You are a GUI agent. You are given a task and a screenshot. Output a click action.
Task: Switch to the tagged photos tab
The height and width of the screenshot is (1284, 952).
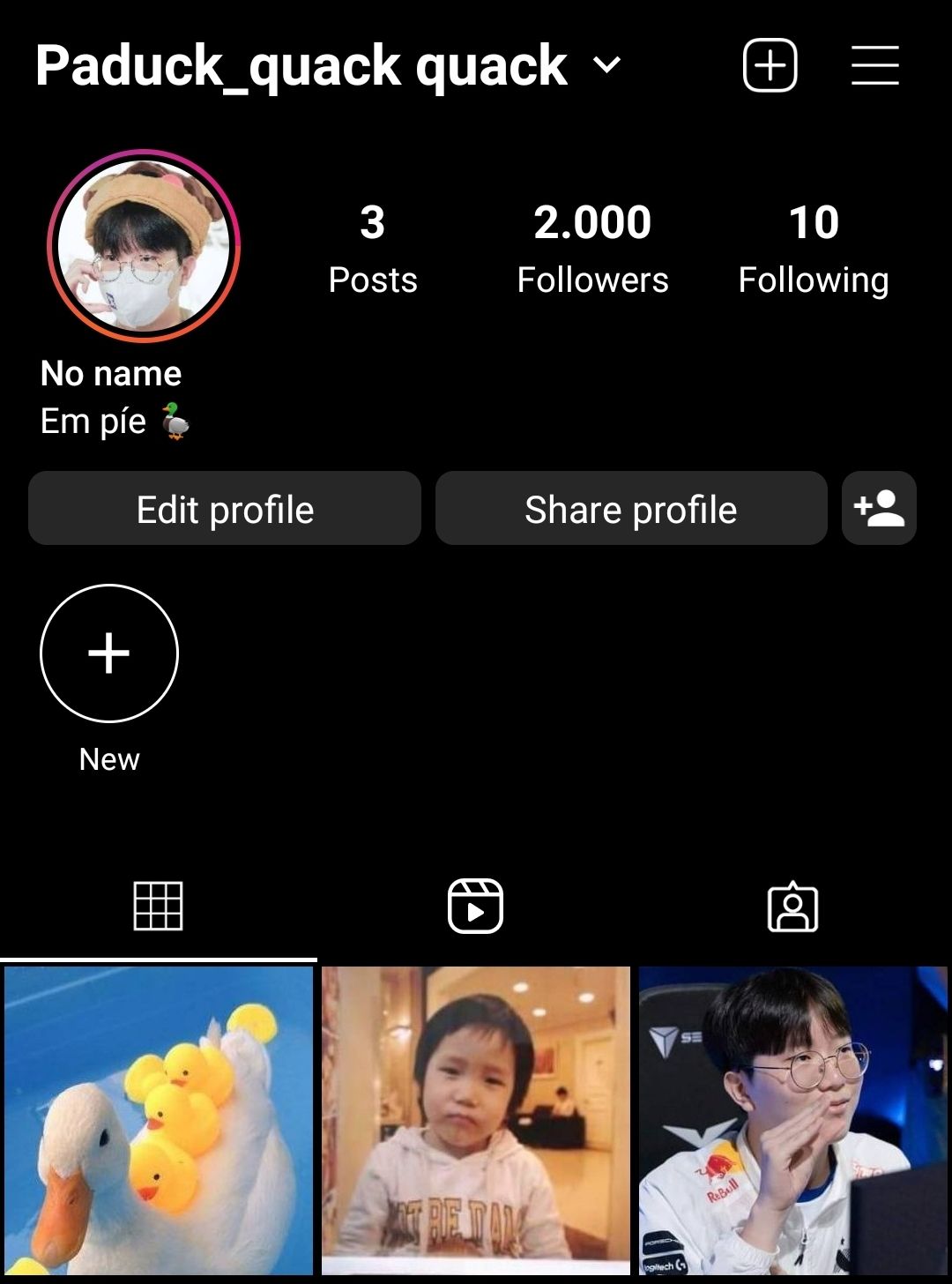click(792, 906)
